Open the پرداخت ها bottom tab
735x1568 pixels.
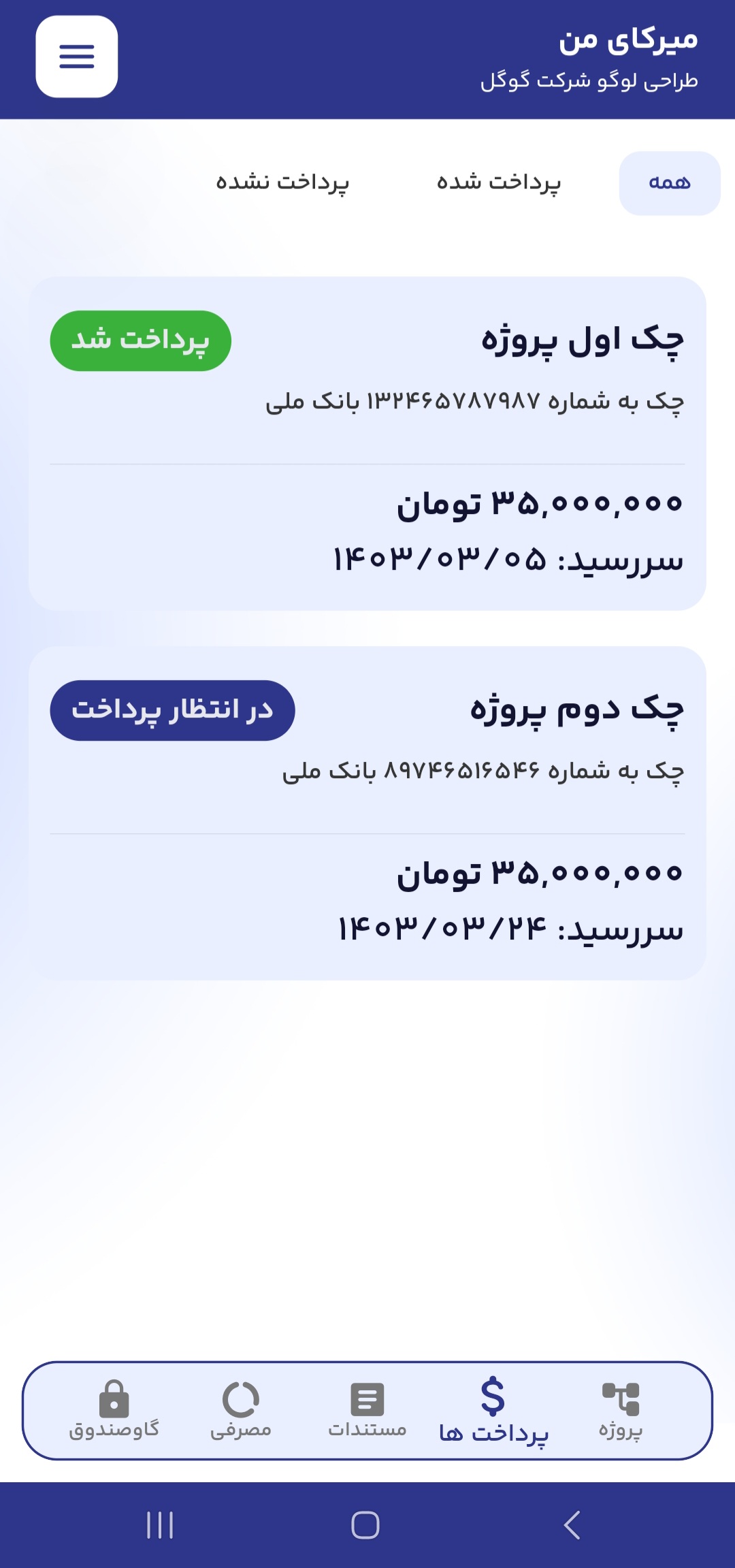(493, 1410)
